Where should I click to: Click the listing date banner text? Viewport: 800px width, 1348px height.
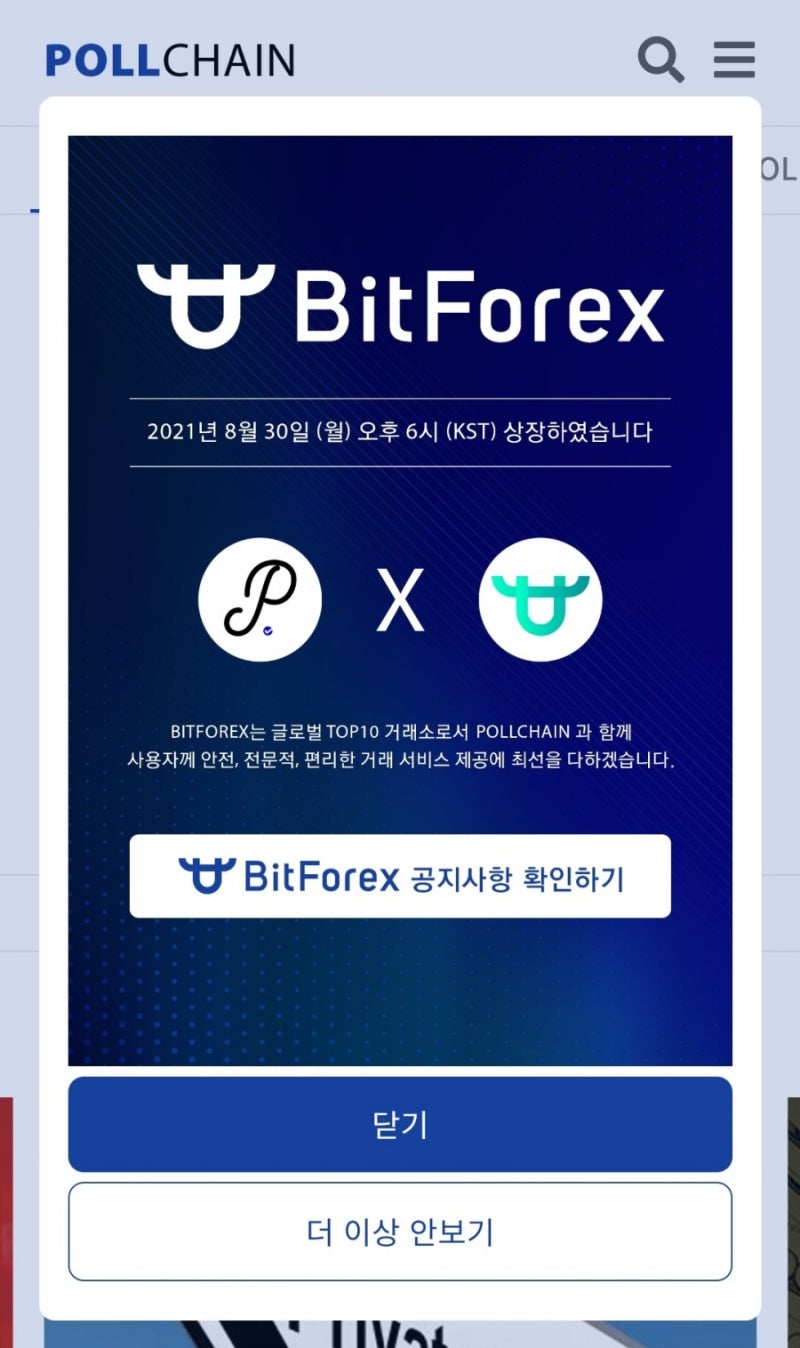coord(400,432)
